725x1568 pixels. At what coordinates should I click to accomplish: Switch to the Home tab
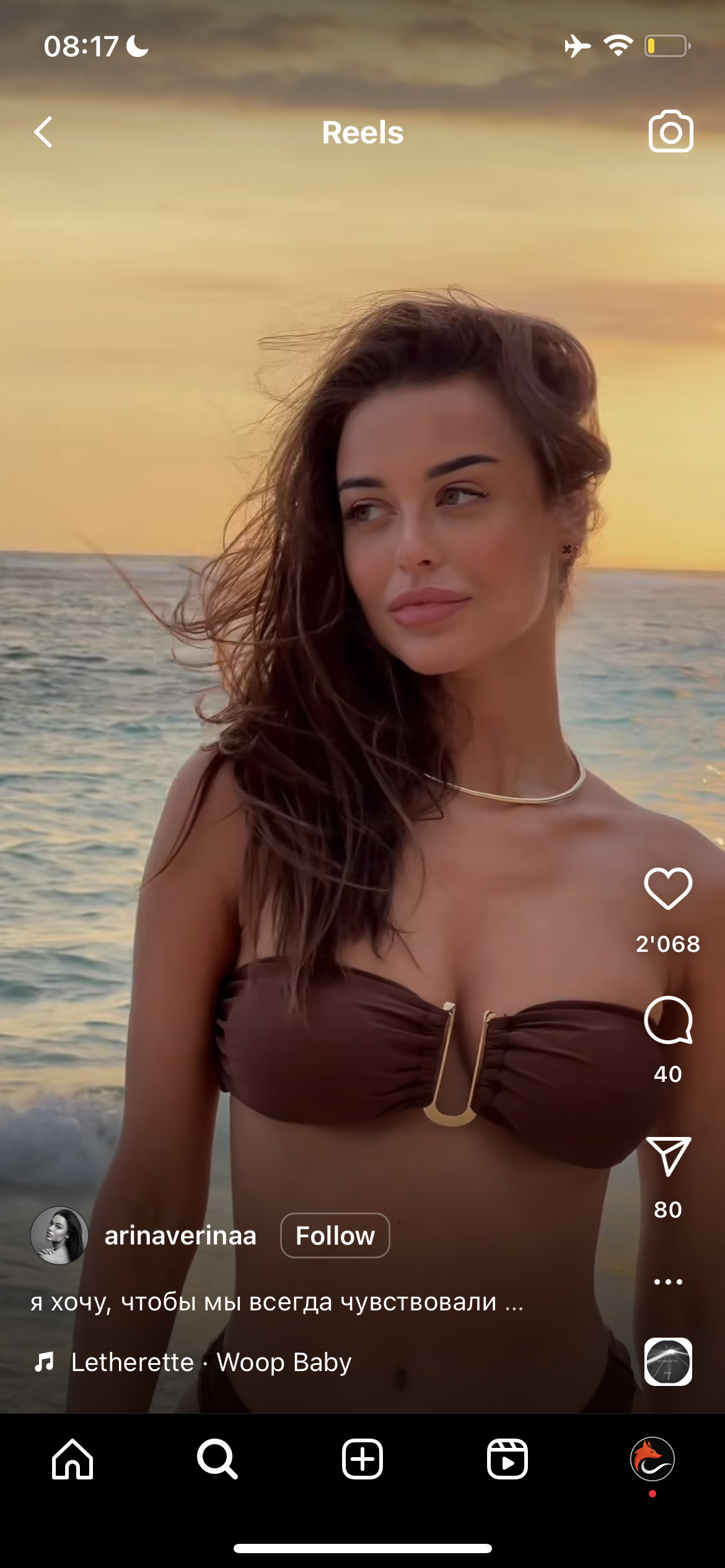click(72, 1459)
